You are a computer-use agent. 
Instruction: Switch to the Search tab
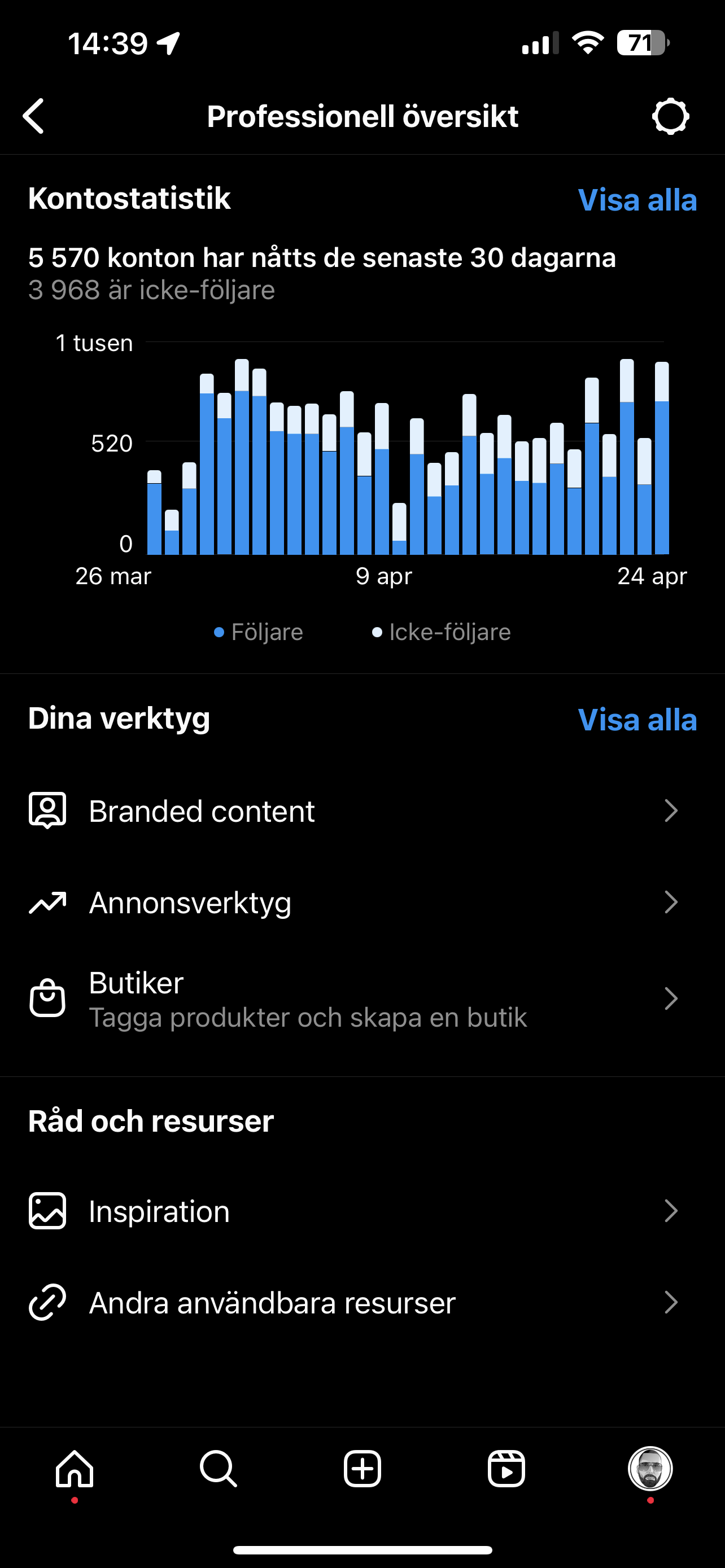218,1469
